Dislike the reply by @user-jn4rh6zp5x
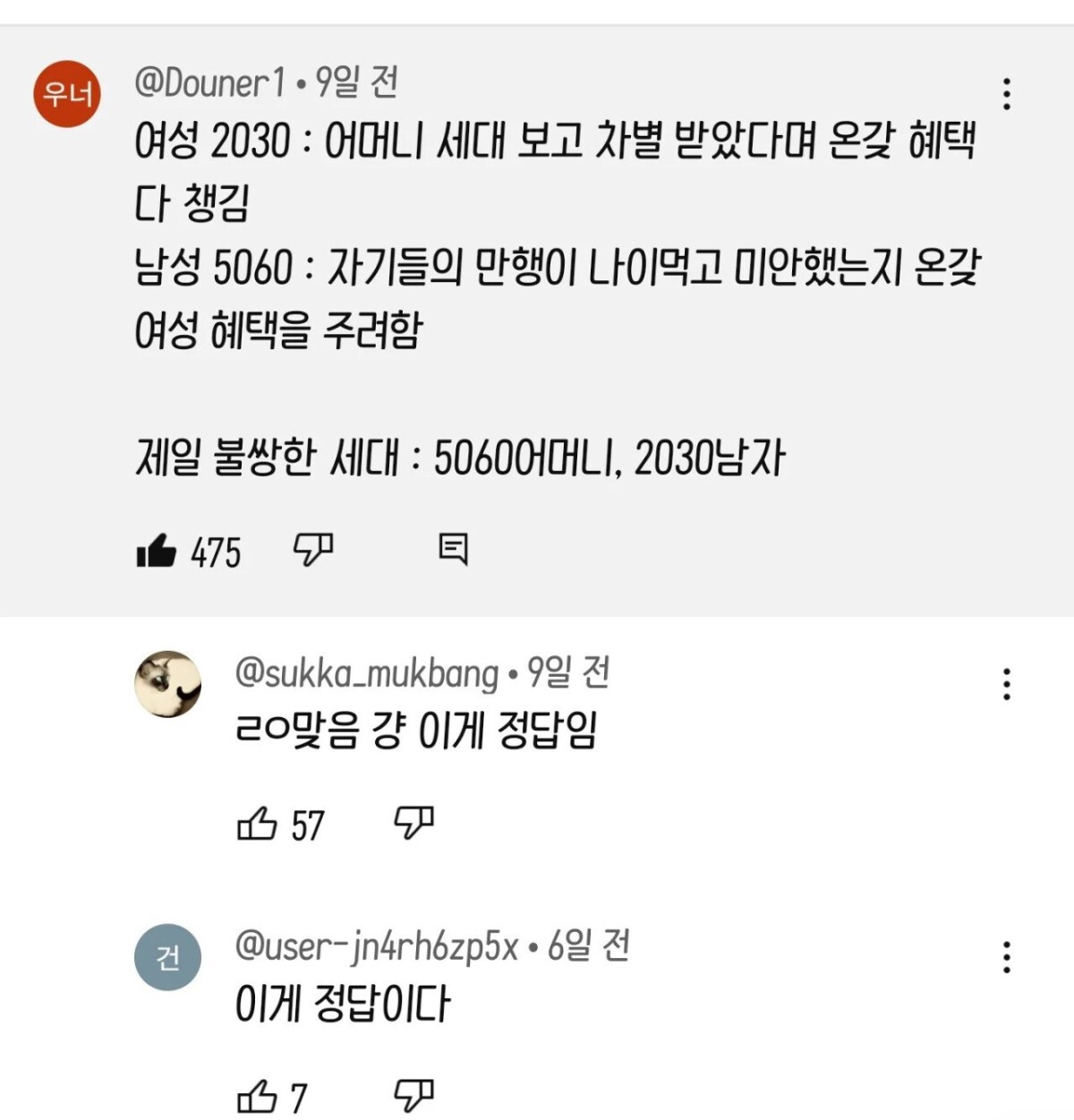The width and height of the screenshot is (1074, 1120). 413,1094
